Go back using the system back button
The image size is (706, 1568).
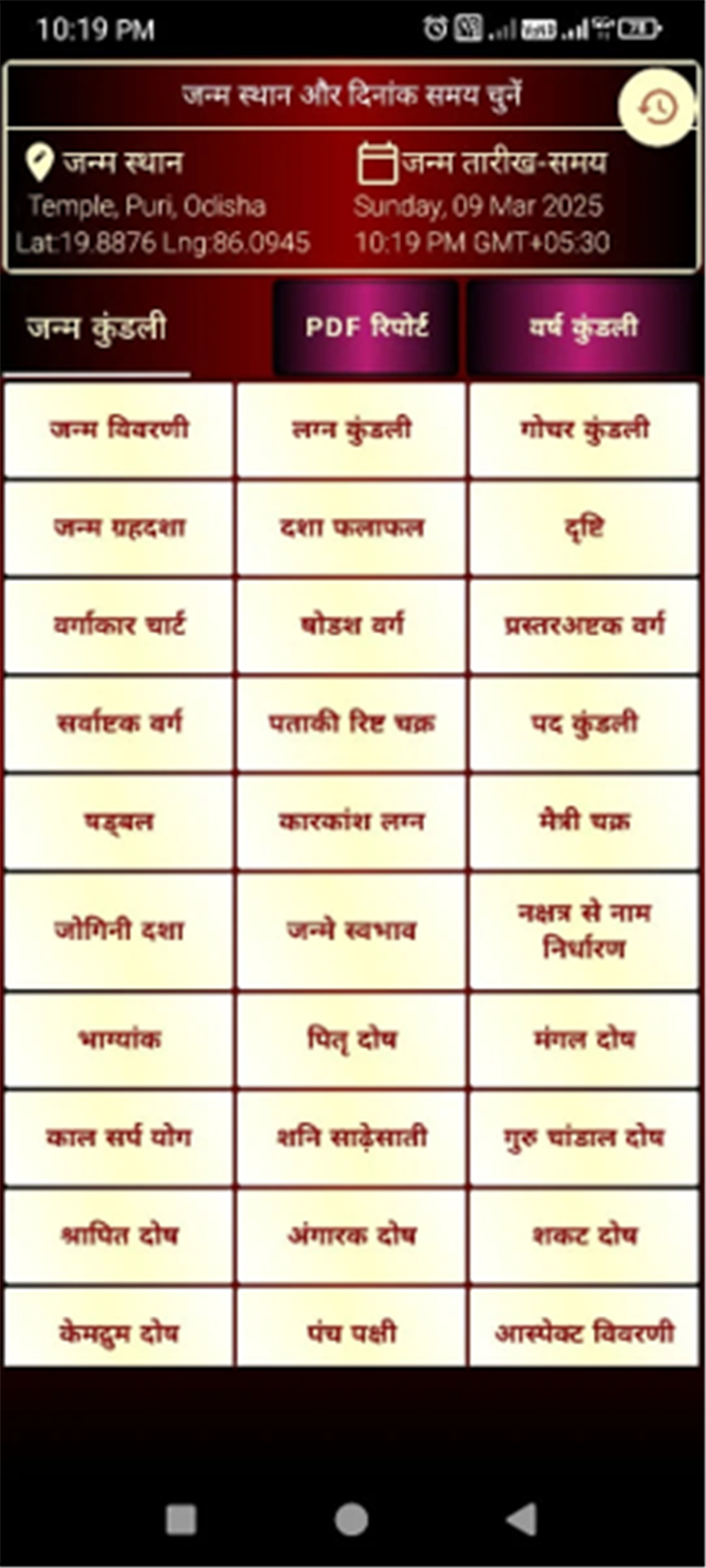pyautogui.click(x=521, y=1519)
